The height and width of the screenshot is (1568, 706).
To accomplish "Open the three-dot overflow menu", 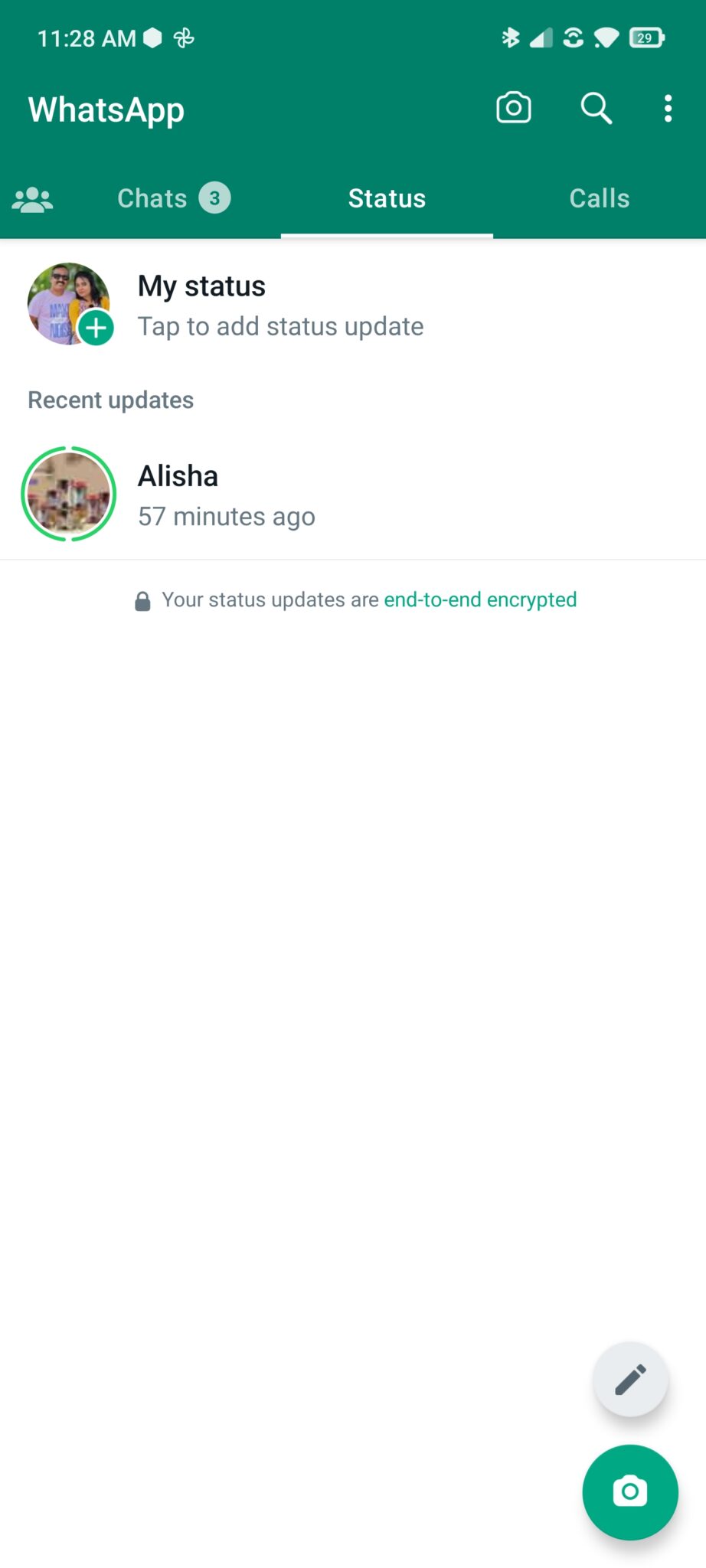I will click(x=668, y=109).
